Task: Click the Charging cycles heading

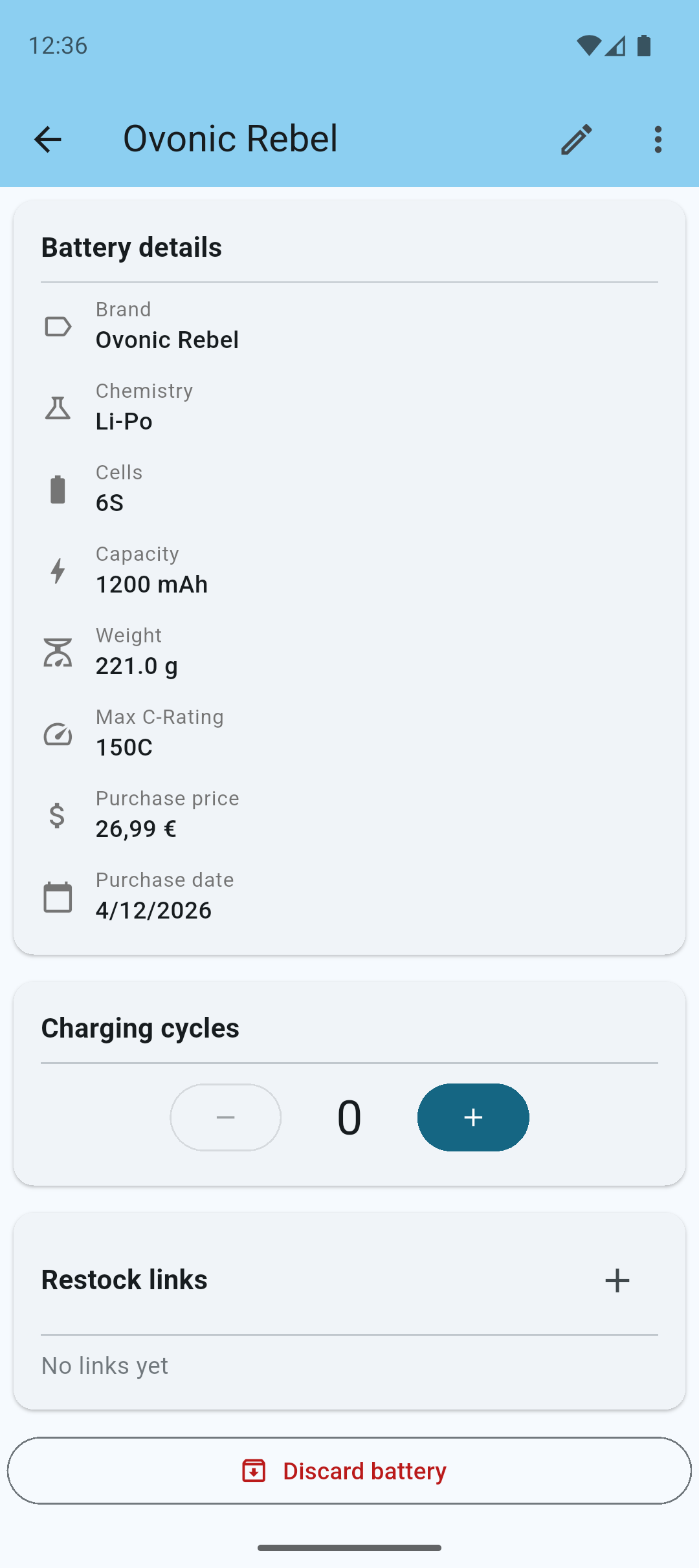Action: pyautogui.click(x=140, y=1027)
